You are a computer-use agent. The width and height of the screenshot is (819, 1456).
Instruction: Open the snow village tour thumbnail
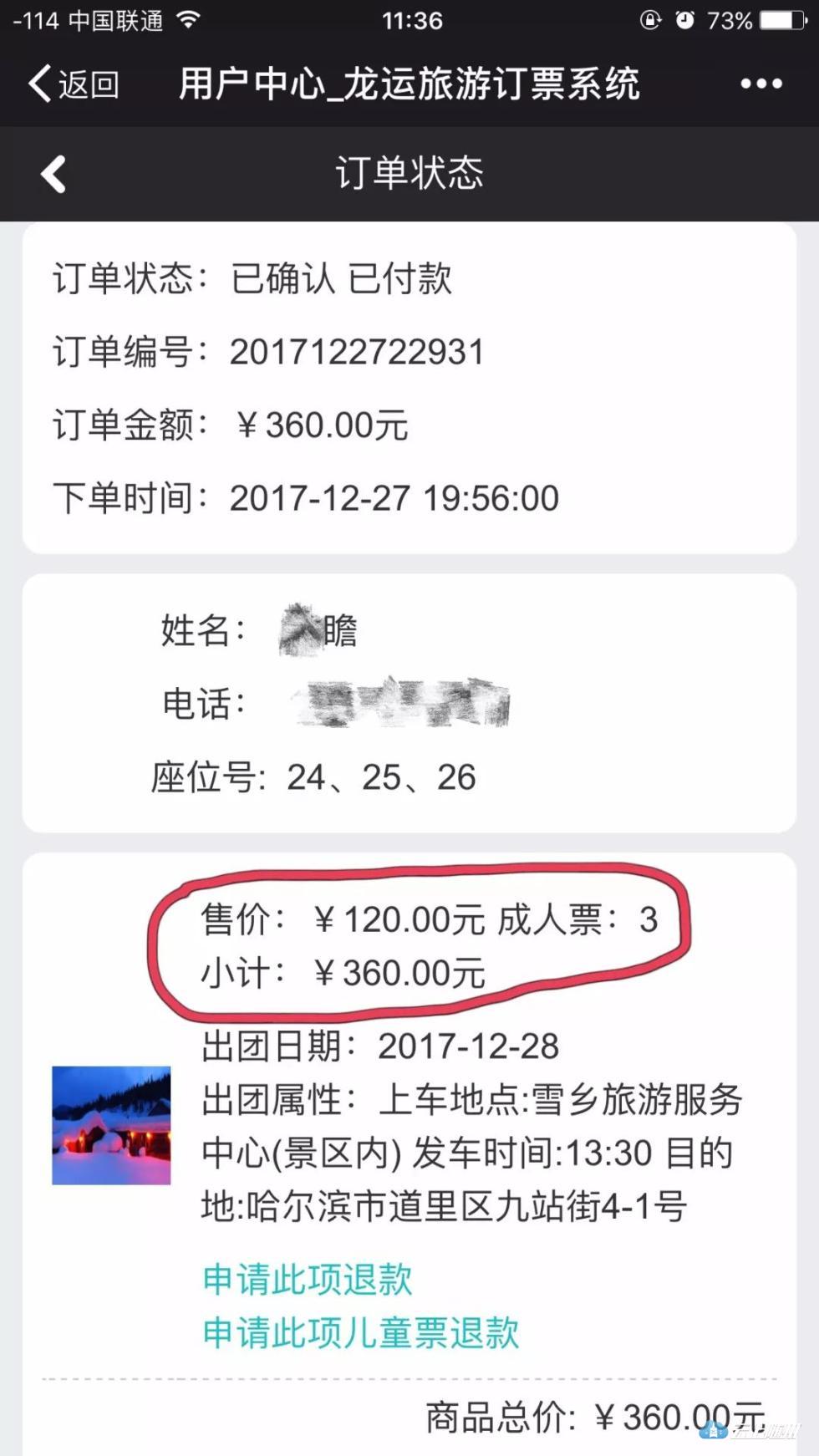click(111, 1125)
